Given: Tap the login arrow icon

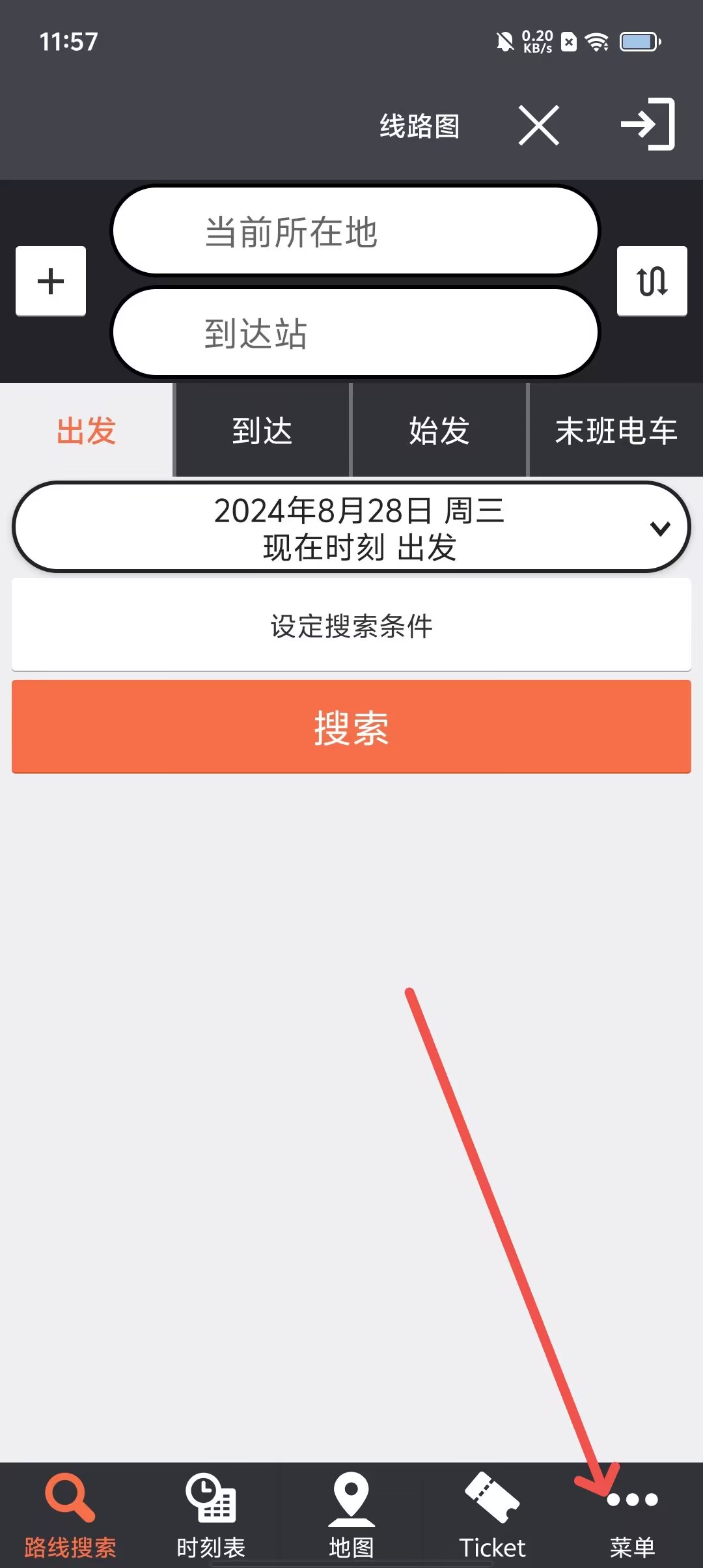Looking at the screenshot, I should [x=648, y=124].
